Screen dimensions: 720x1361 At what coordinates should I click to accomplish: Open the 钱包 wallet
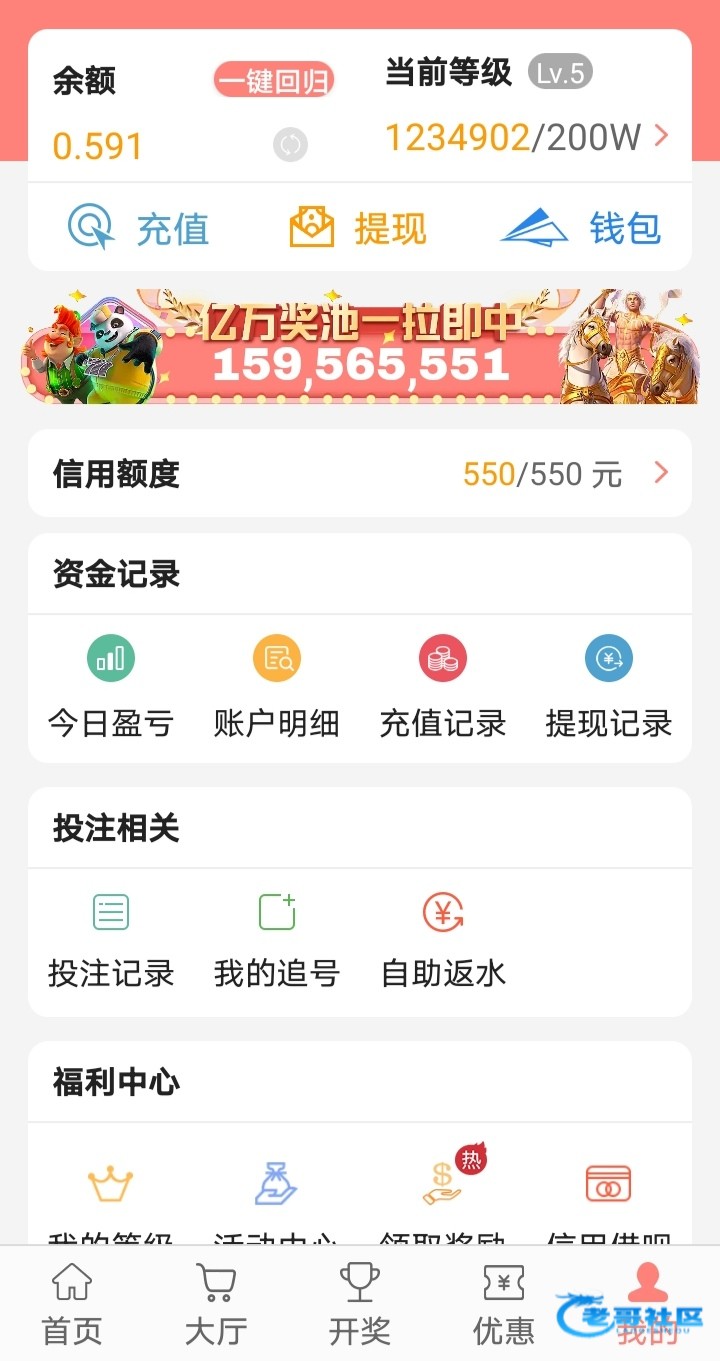click(581, 227)
